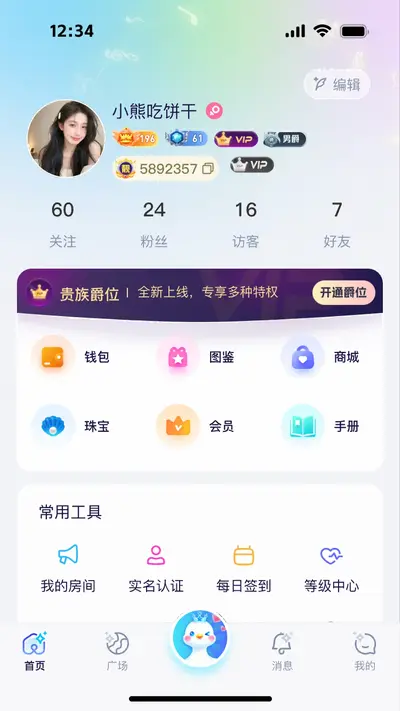View the 关注 following list
Image resolution: width=400 pixels, height=711 pixels.
tap(63, 224)
